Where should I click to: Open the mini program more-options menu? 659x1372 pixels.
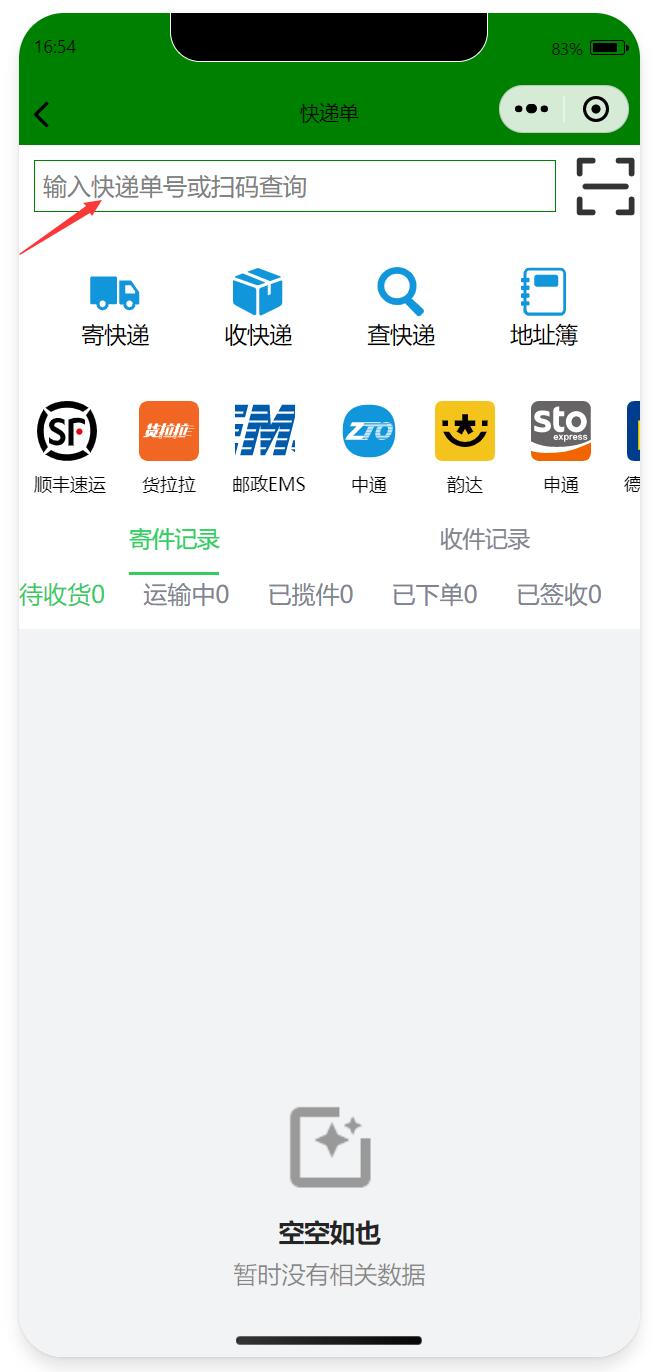532,109
